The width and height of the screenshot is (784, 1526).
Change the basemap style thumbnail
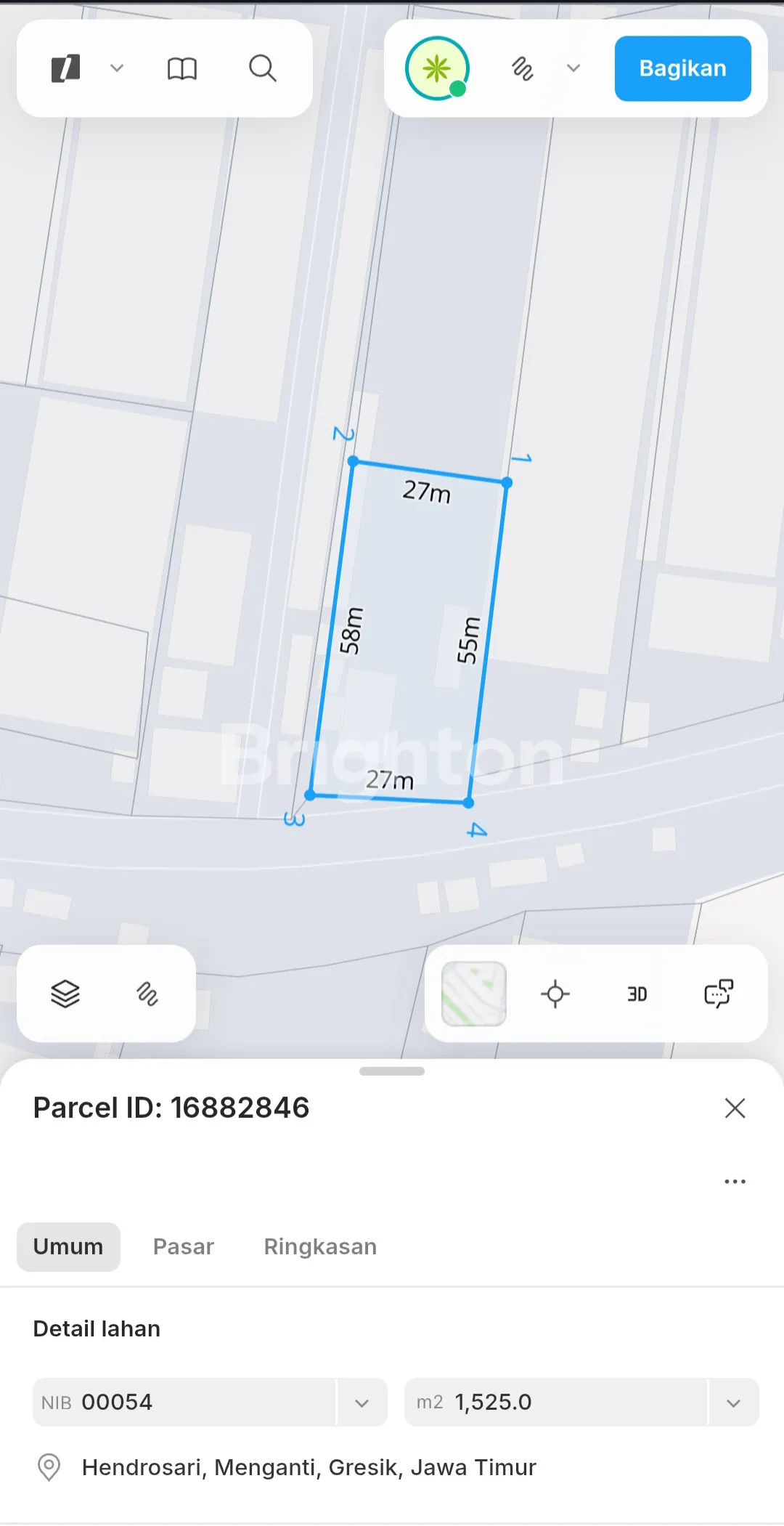474,994
